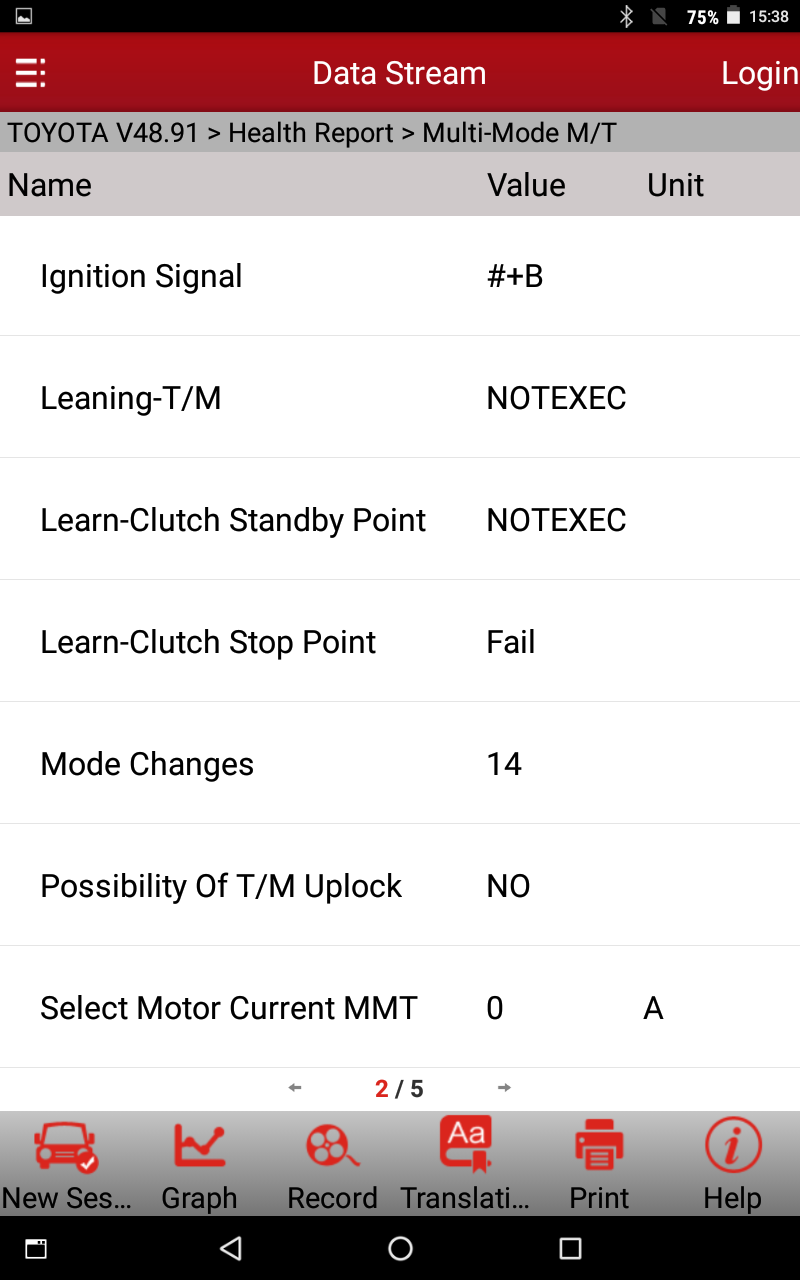800x1280 pixels.
Task: Tap the Record data stream icon
Action: [x=332, y=1160]
